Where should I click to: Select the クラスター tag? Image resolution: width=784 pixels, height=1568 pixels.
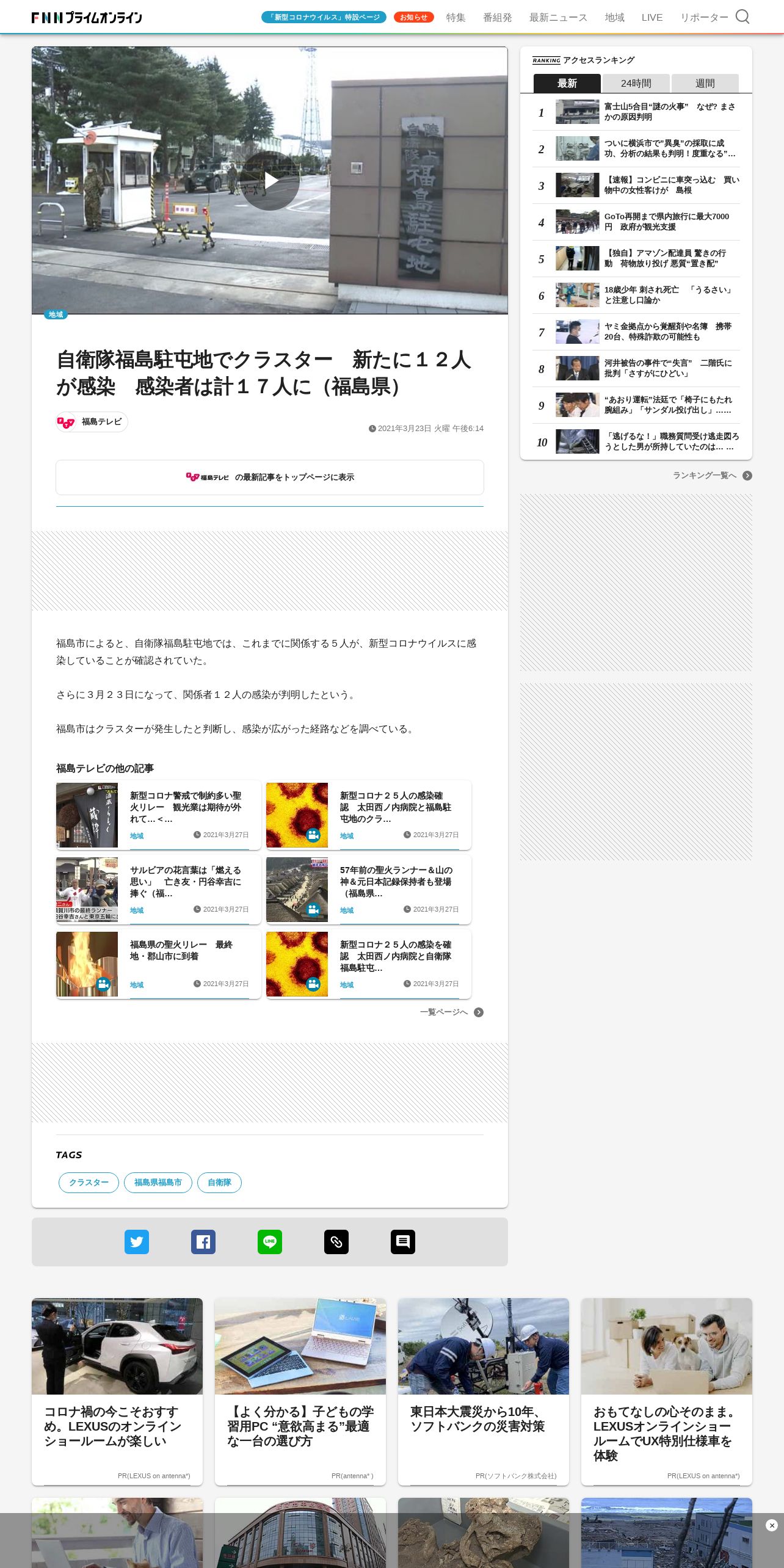(x=89, y=1183)
